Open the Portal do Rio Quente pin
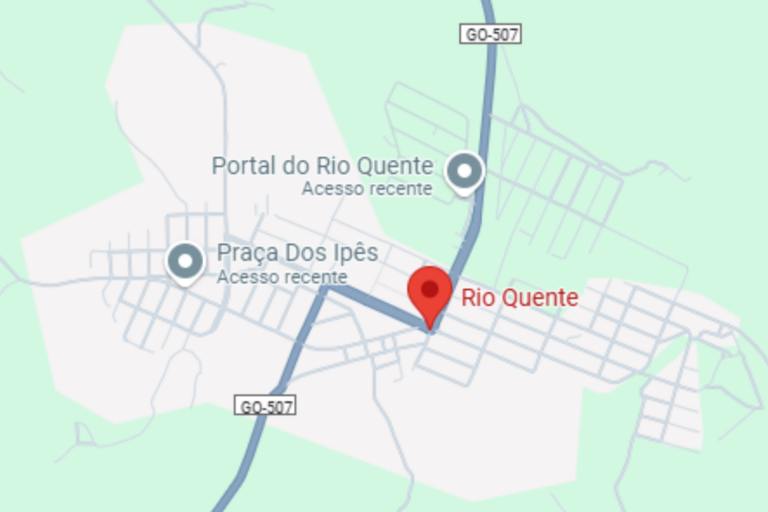Screen dimensions: 768x512 pos(464,172)
